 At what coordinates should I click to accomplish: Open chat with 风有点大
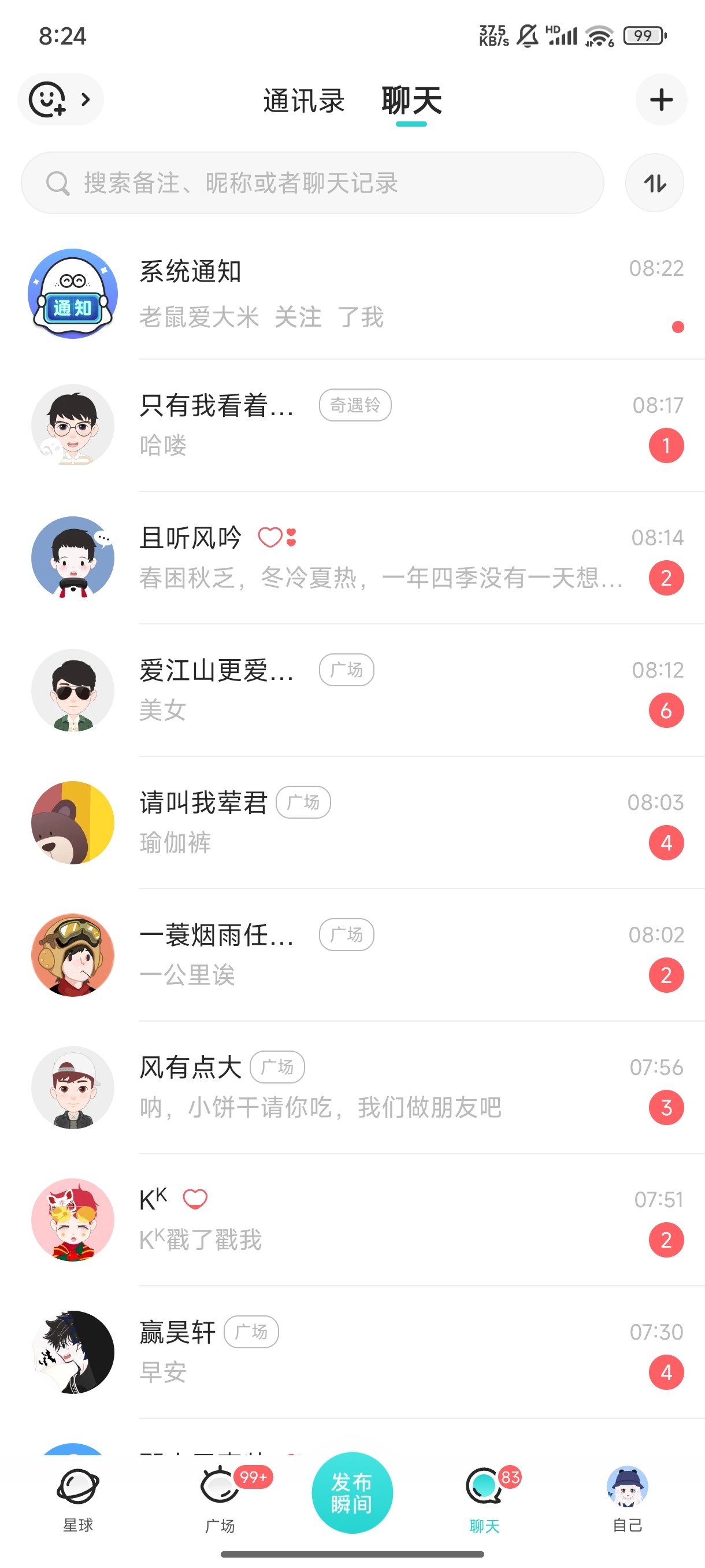[x=353, y=1087]
